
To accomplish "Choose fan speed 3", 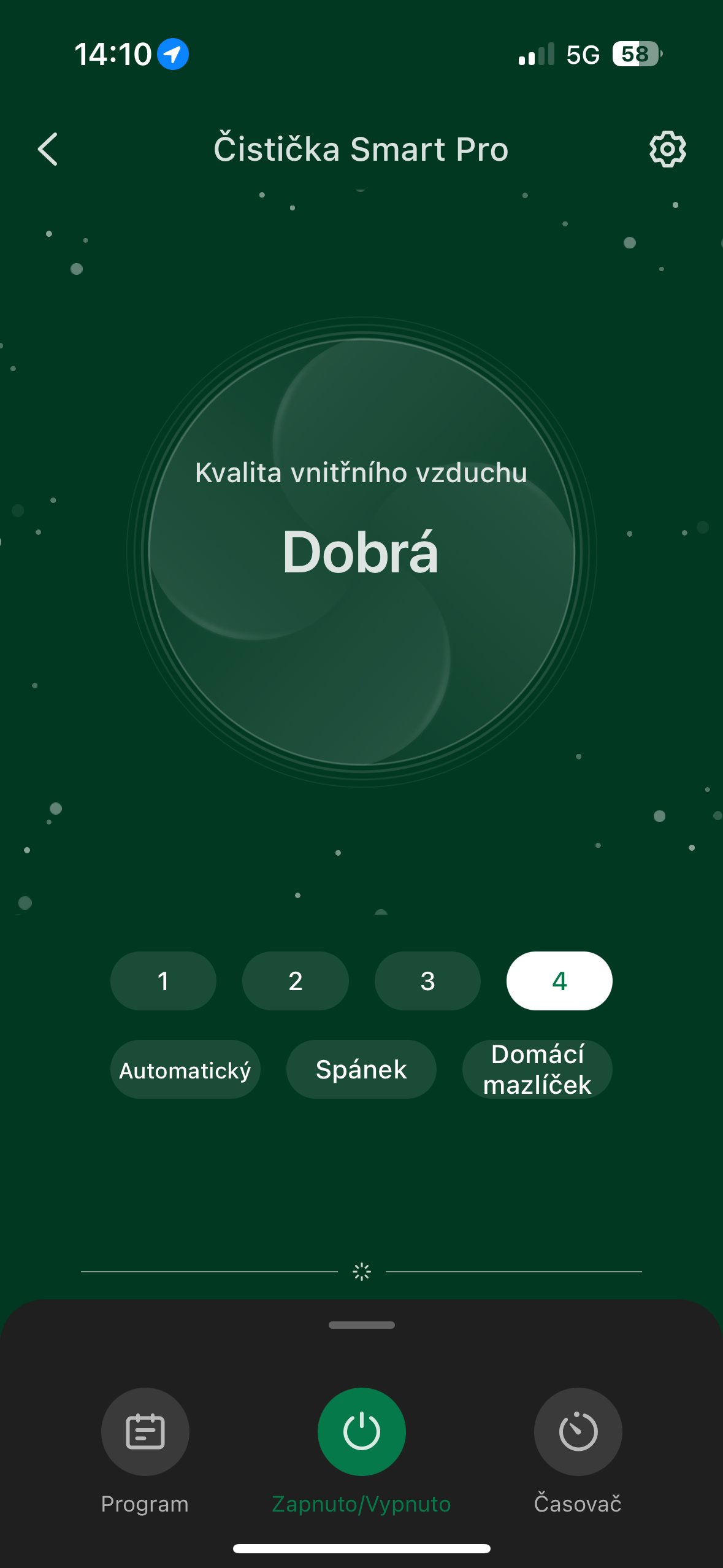I will click(427, 981).
